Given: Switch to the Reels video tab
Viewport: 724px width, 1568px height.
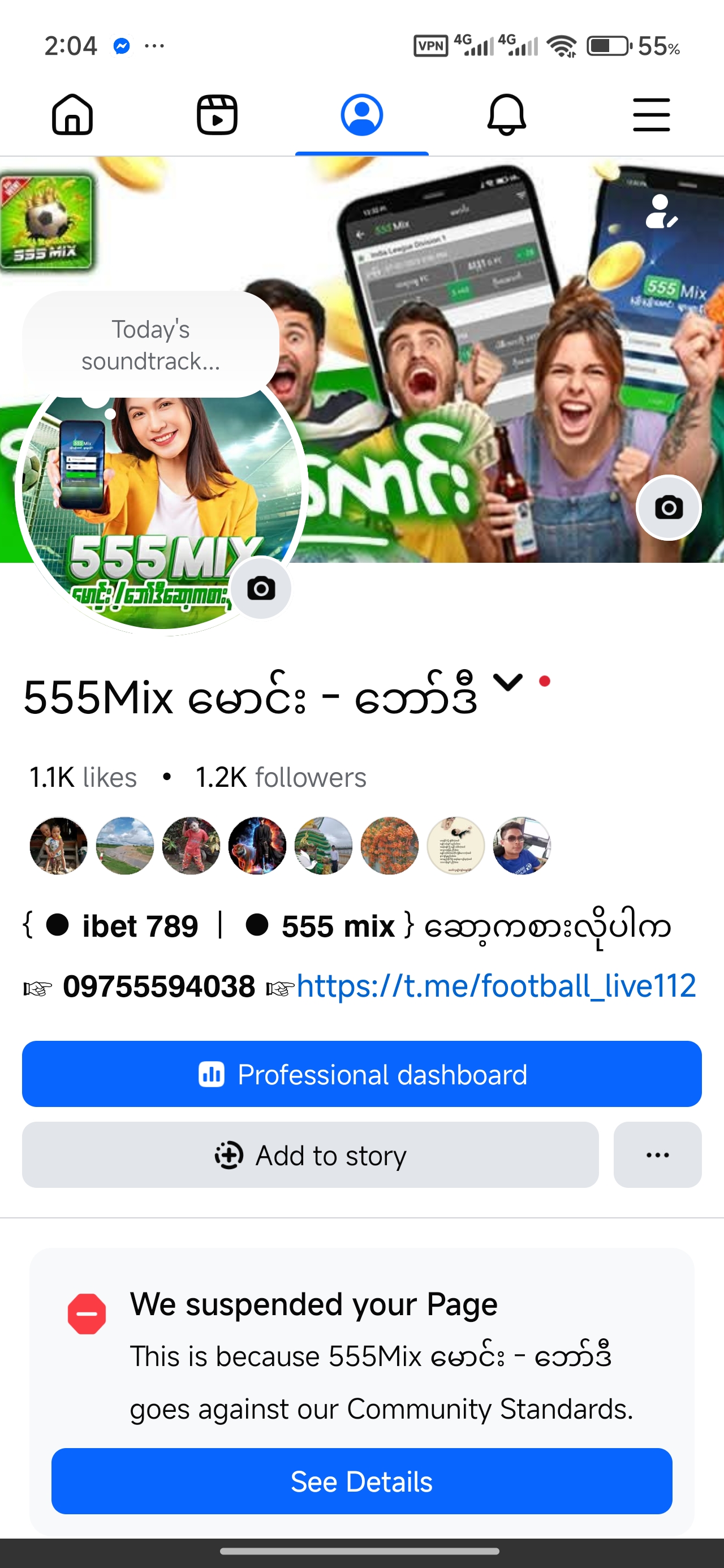Looking at the screenshot, I should pos(217,114).
